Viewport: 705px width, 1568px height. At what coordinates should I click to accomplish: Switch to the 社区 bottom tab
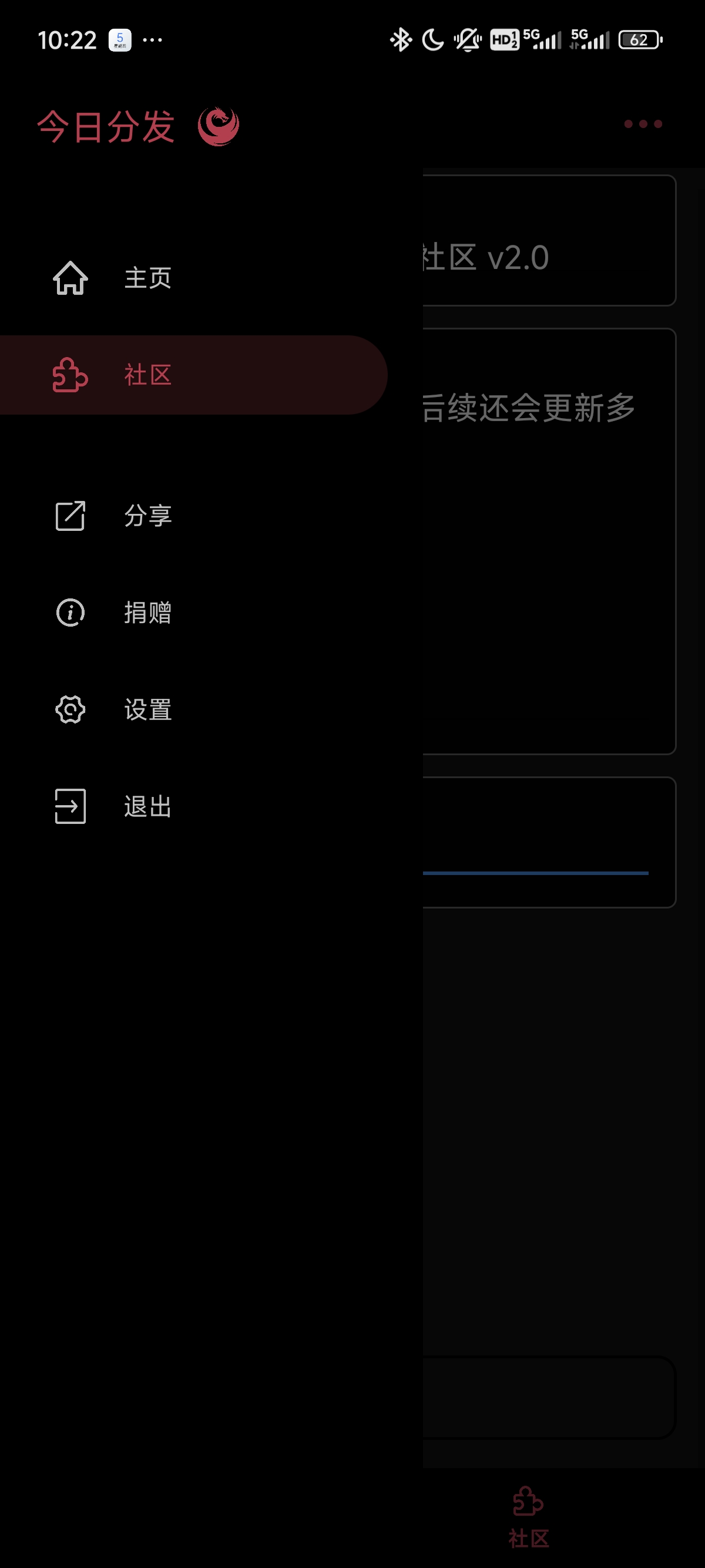tap(528, 1517)
